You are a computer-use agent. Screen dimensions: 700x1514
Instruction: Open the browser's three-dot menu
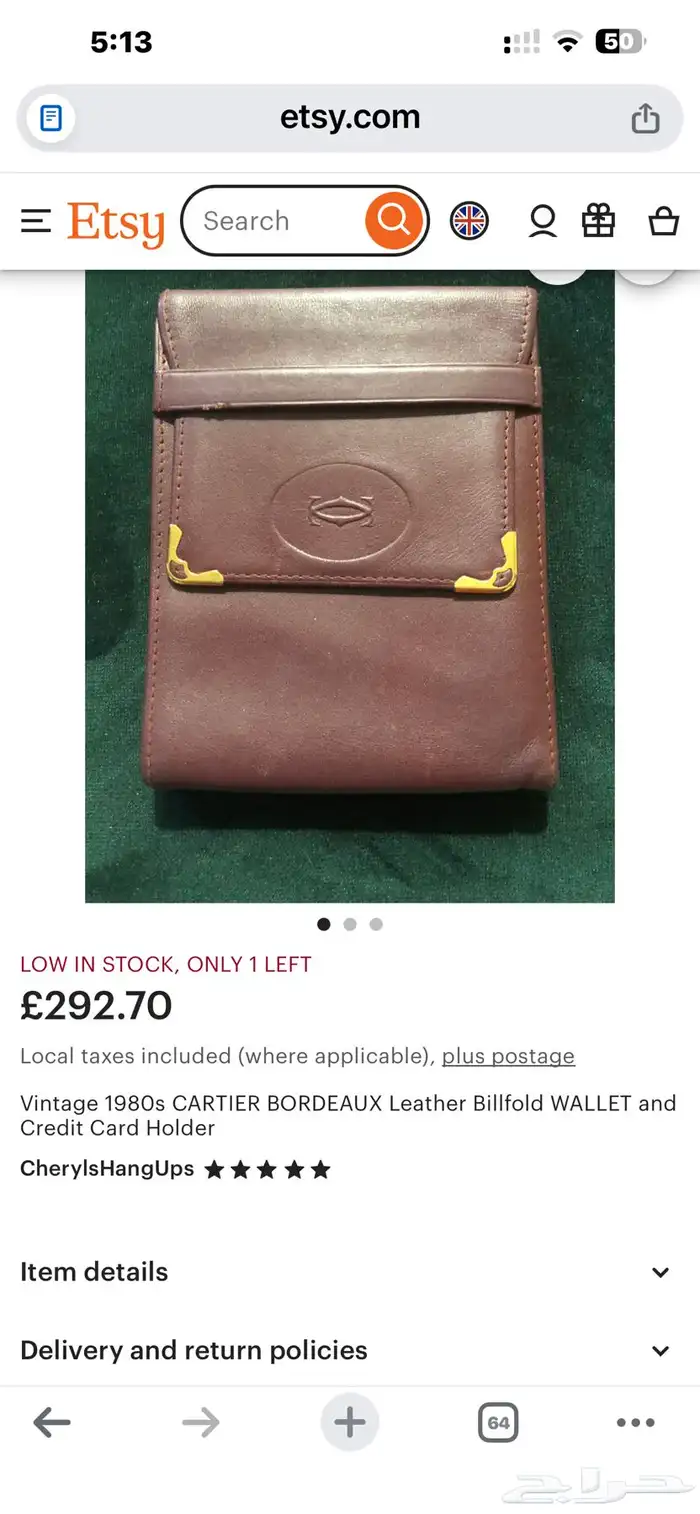coord(636,1422)
